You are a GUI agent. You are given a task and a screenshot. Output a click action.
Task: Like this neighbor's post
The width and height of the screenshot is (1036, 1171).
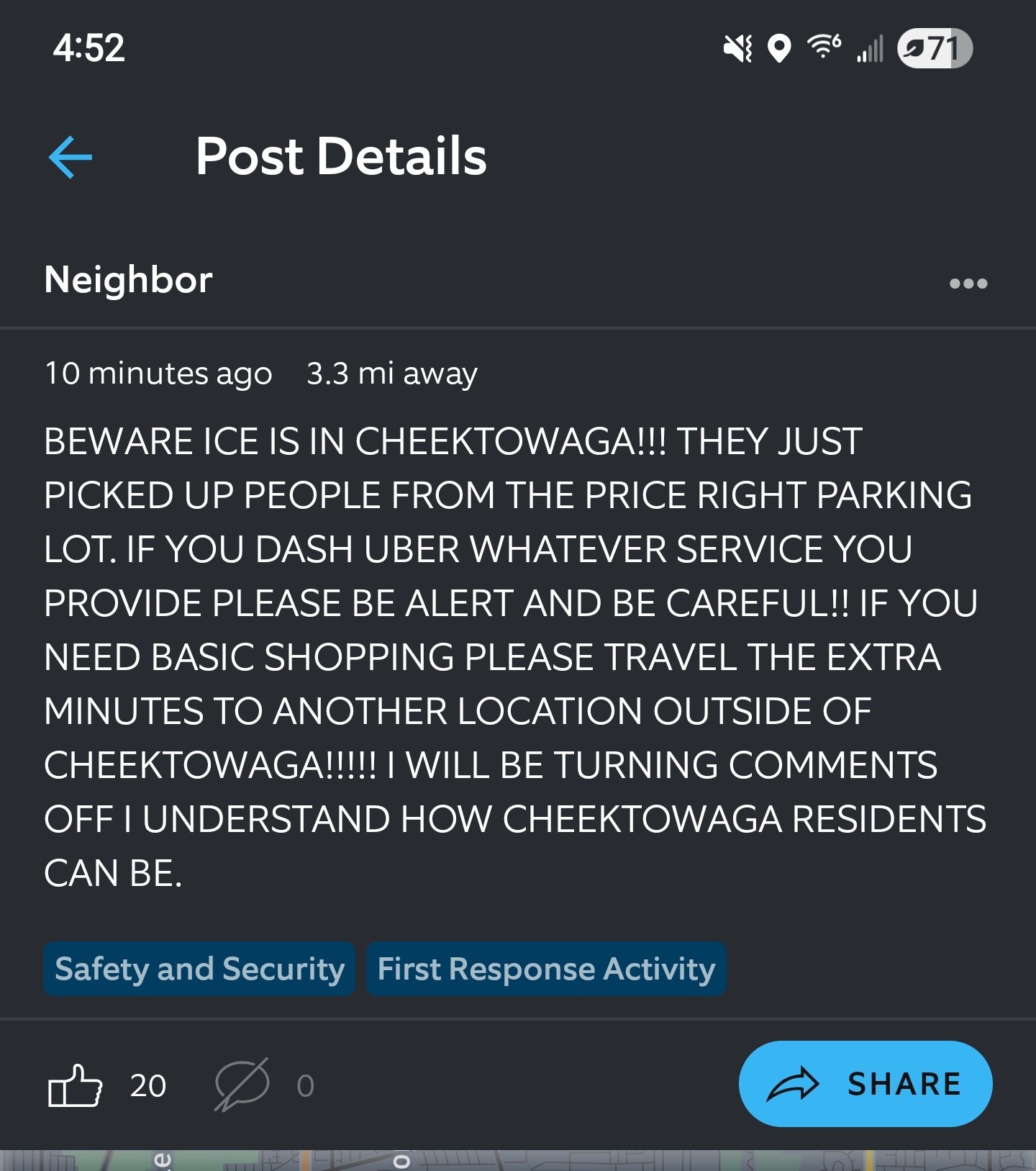pos(75,1085)
